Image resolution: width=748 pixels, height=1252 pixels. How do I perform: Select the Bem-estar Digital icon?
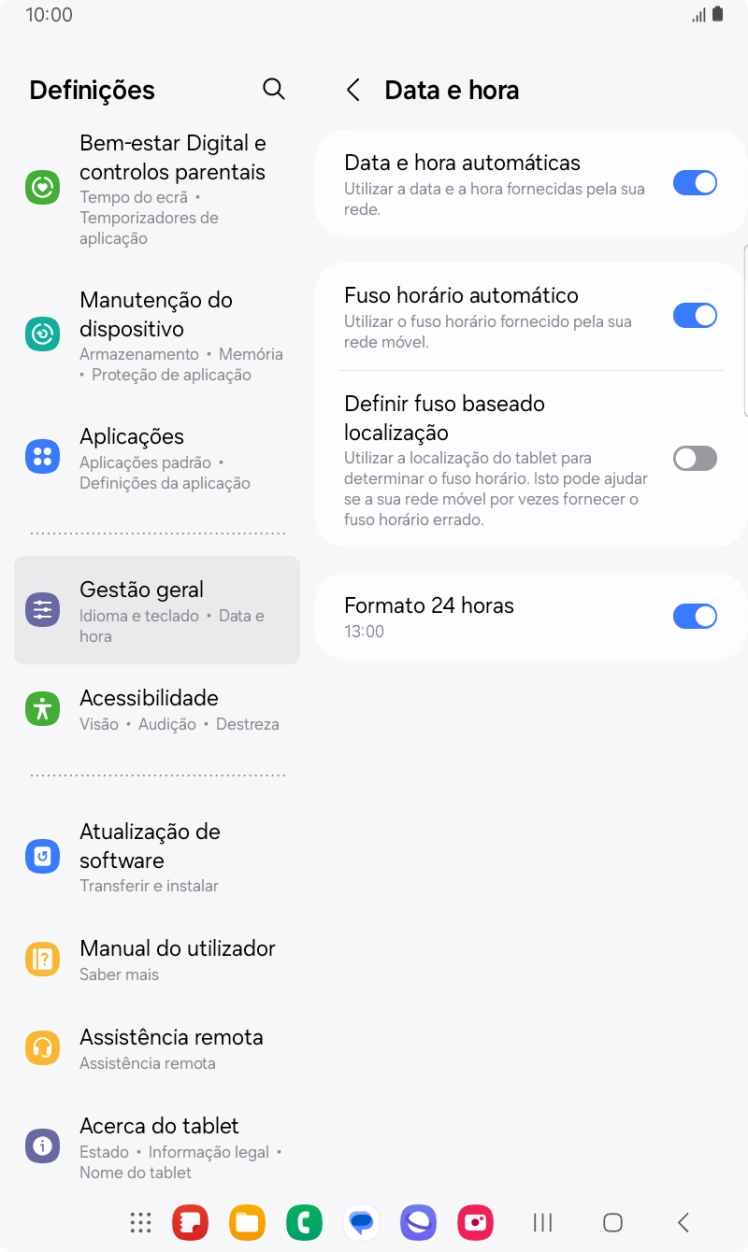point(42,186)
